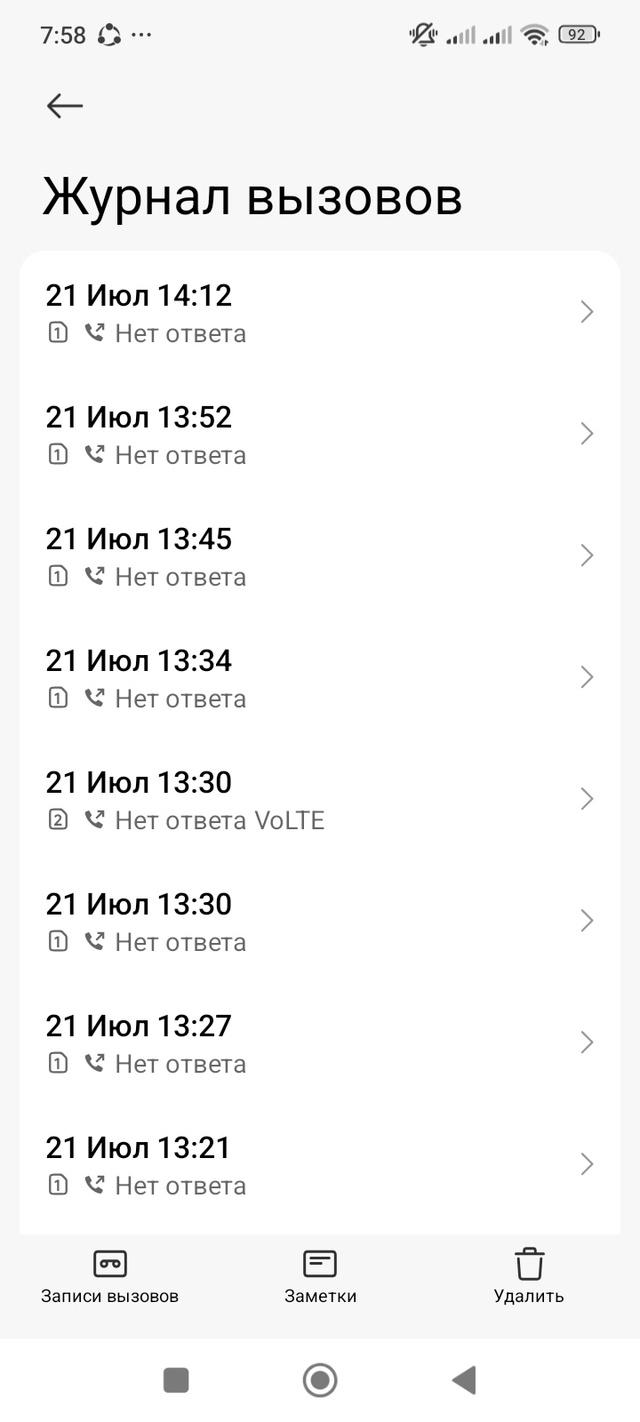Open Заметки notes
640x1422 pixels.
(320, 1276)
